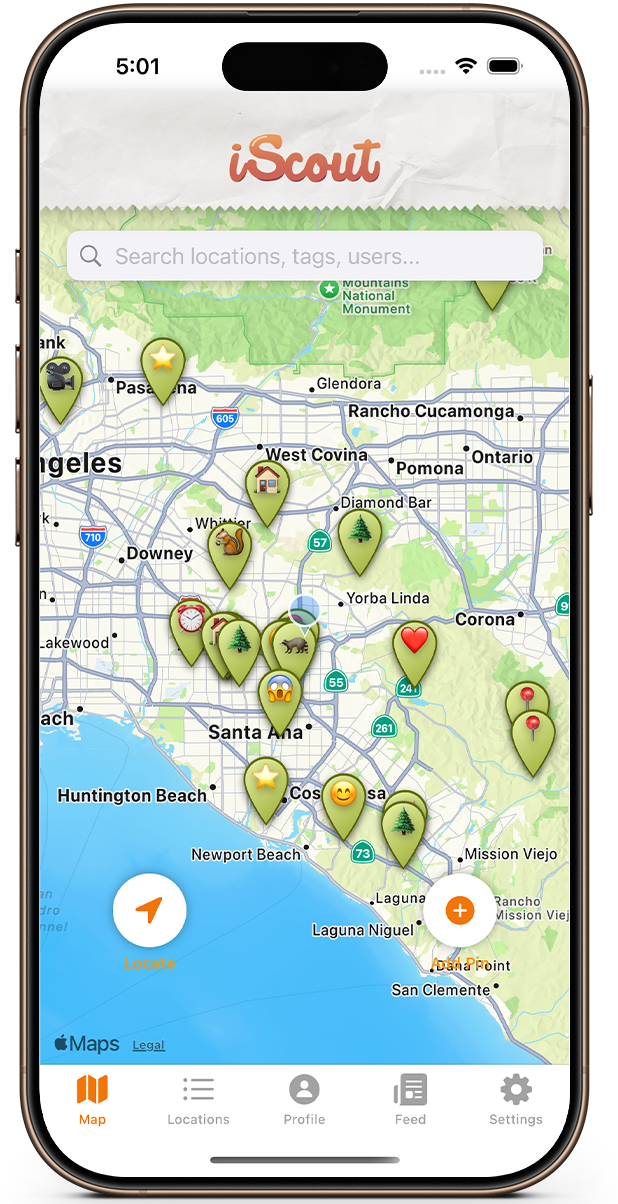Switch to the Locations tab
This screenshot has height=1204, width=618.
(x=198, y=1099)
